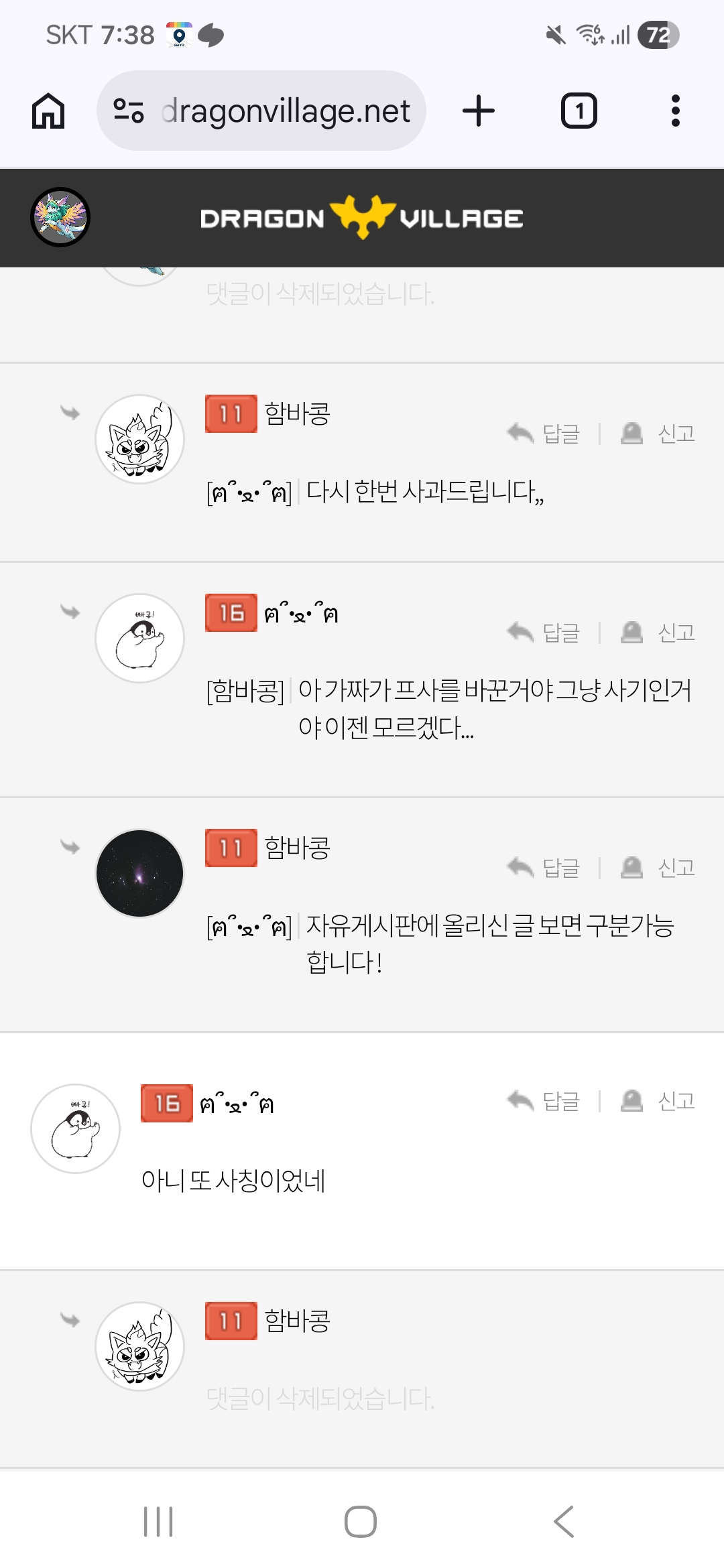Reply to 함바콩's comment '다시 한번 사과드립니다'
Viewport: 724px width, 1568px height.
point(544,434)
